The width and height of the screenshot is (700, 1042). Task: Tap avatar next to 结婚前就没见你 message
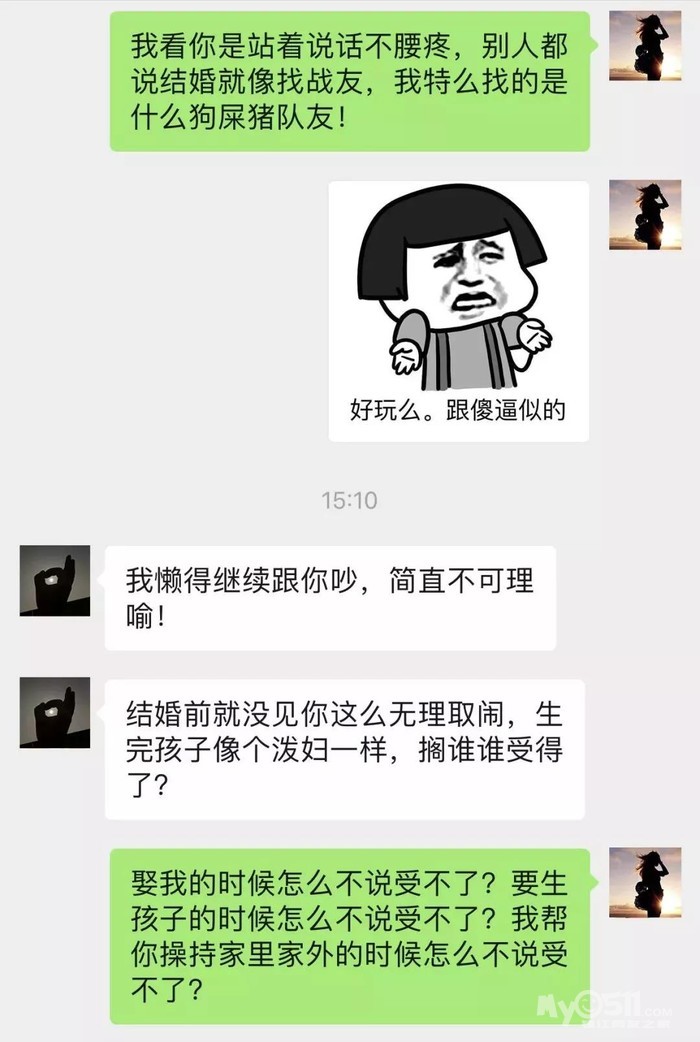click(x=55, y=712)
